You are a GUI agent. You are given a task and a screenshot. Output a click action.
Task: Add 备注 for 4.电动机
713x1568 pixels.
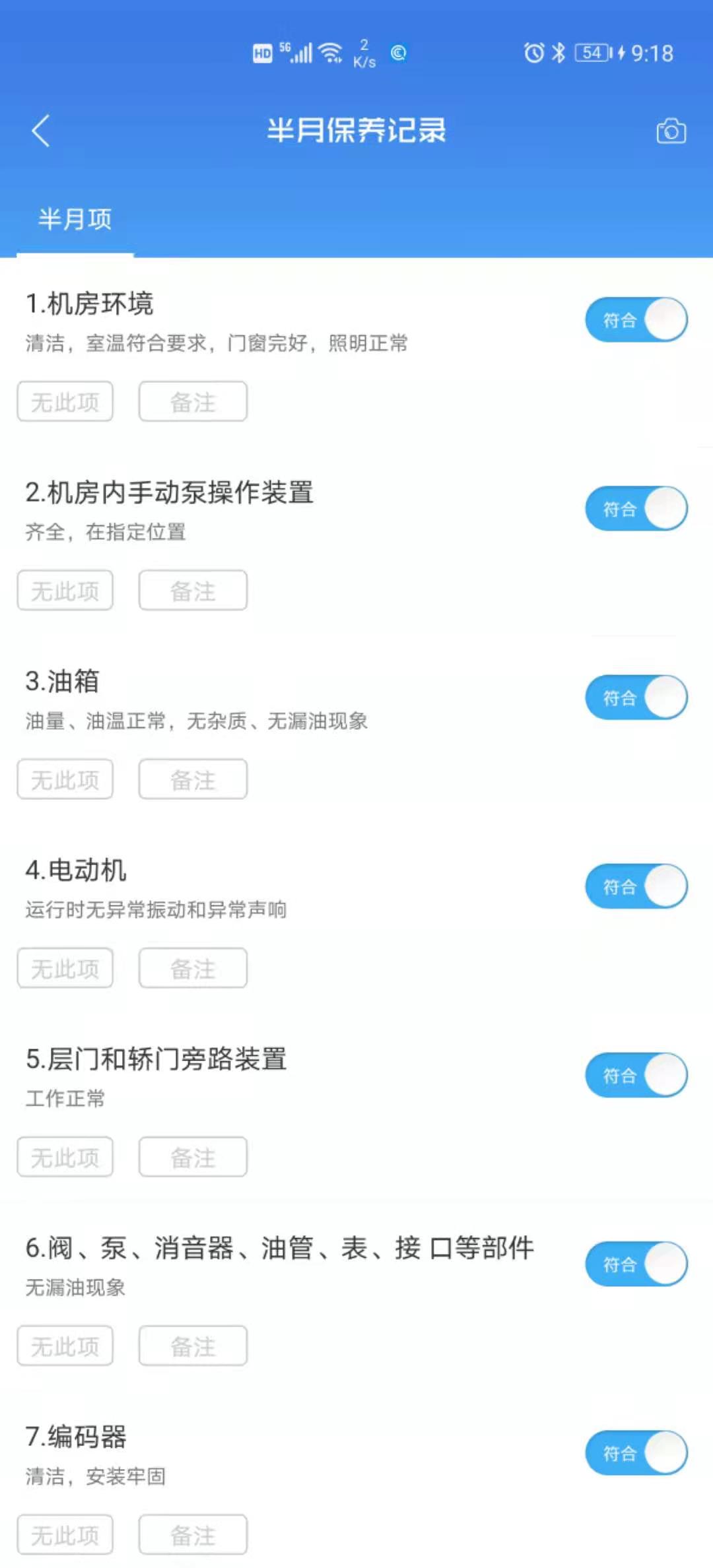tap(193, 968)
